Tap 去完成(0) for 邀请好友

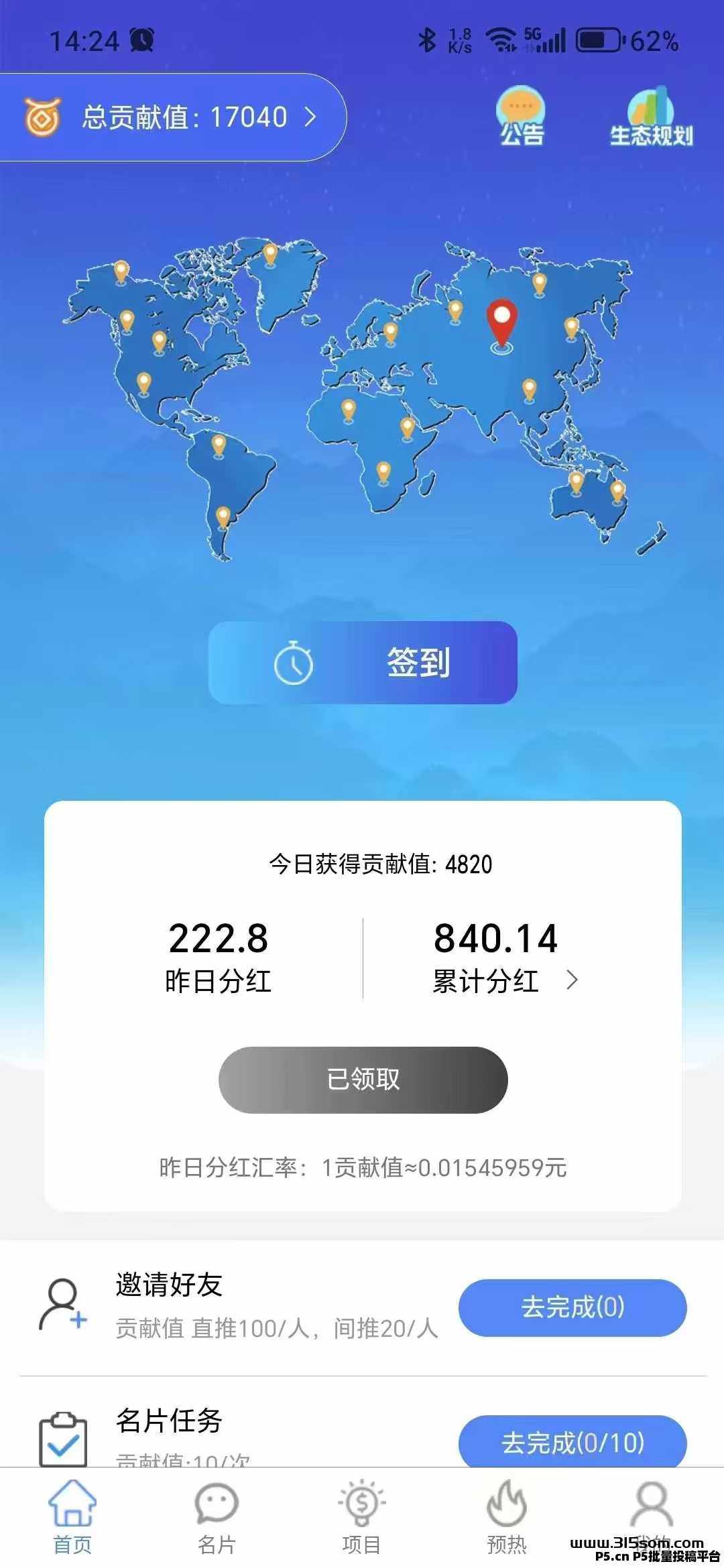click(x=572, y=1307)
